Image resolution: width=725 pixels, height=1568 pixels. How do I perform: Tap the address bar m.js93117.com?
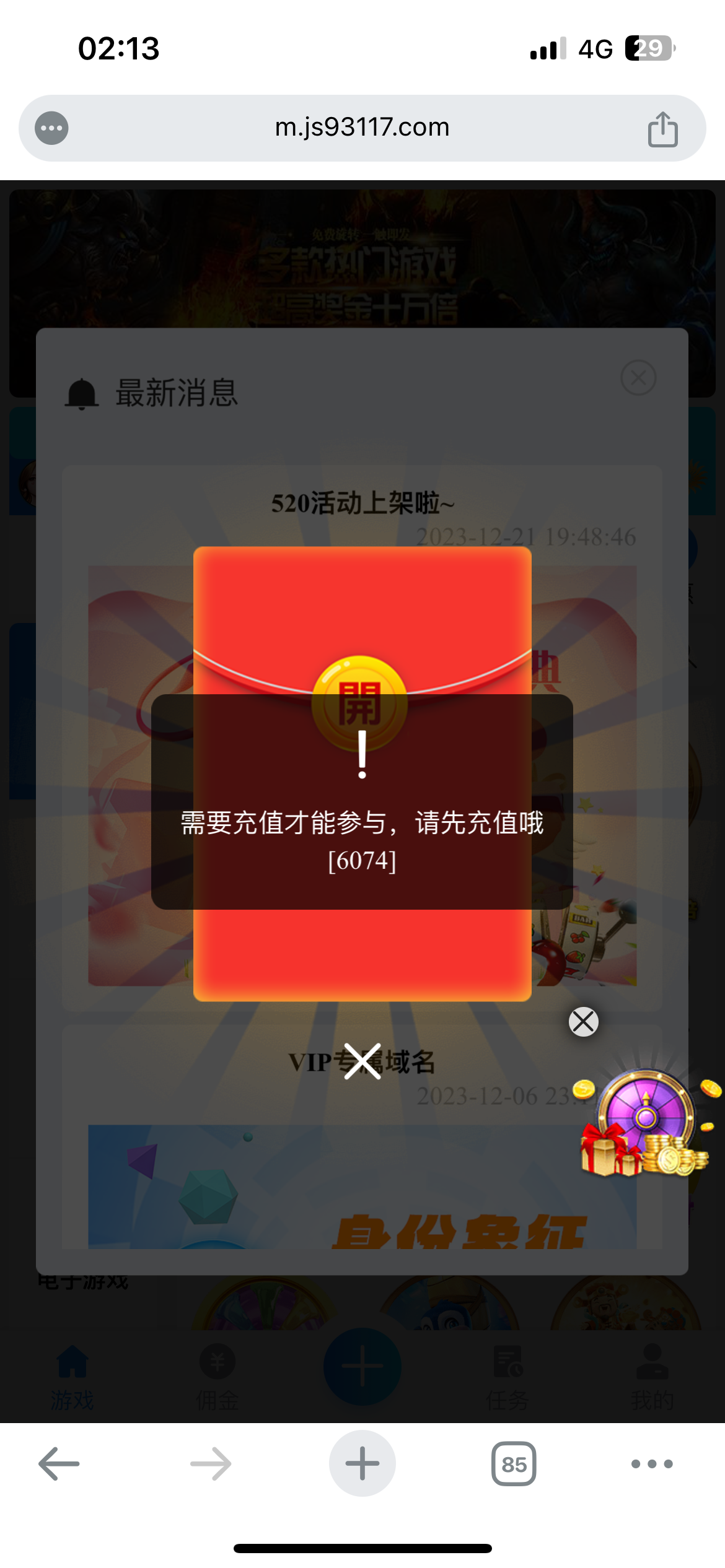click(x=362, y=128)
